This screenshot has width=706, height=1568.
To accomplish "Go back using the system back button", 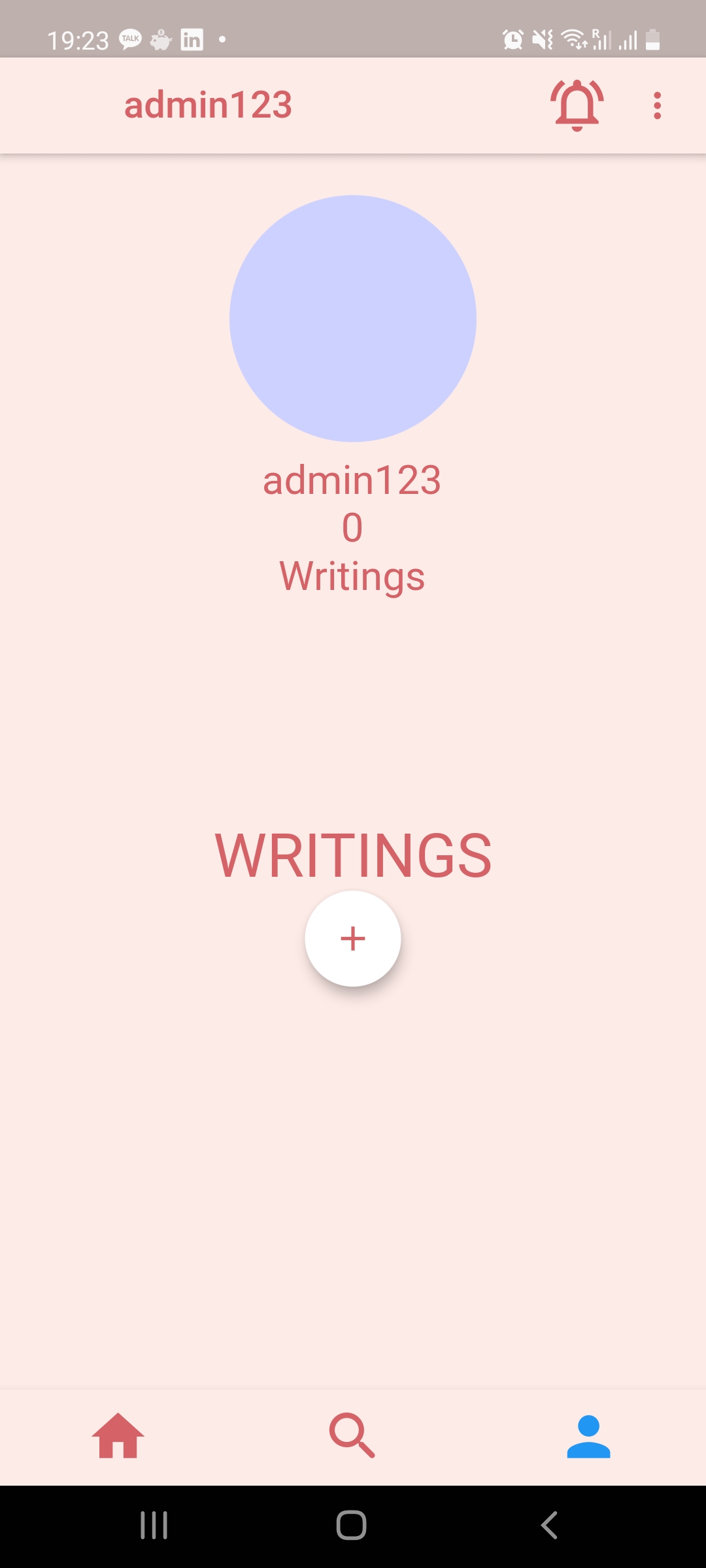I will 549,1526.
